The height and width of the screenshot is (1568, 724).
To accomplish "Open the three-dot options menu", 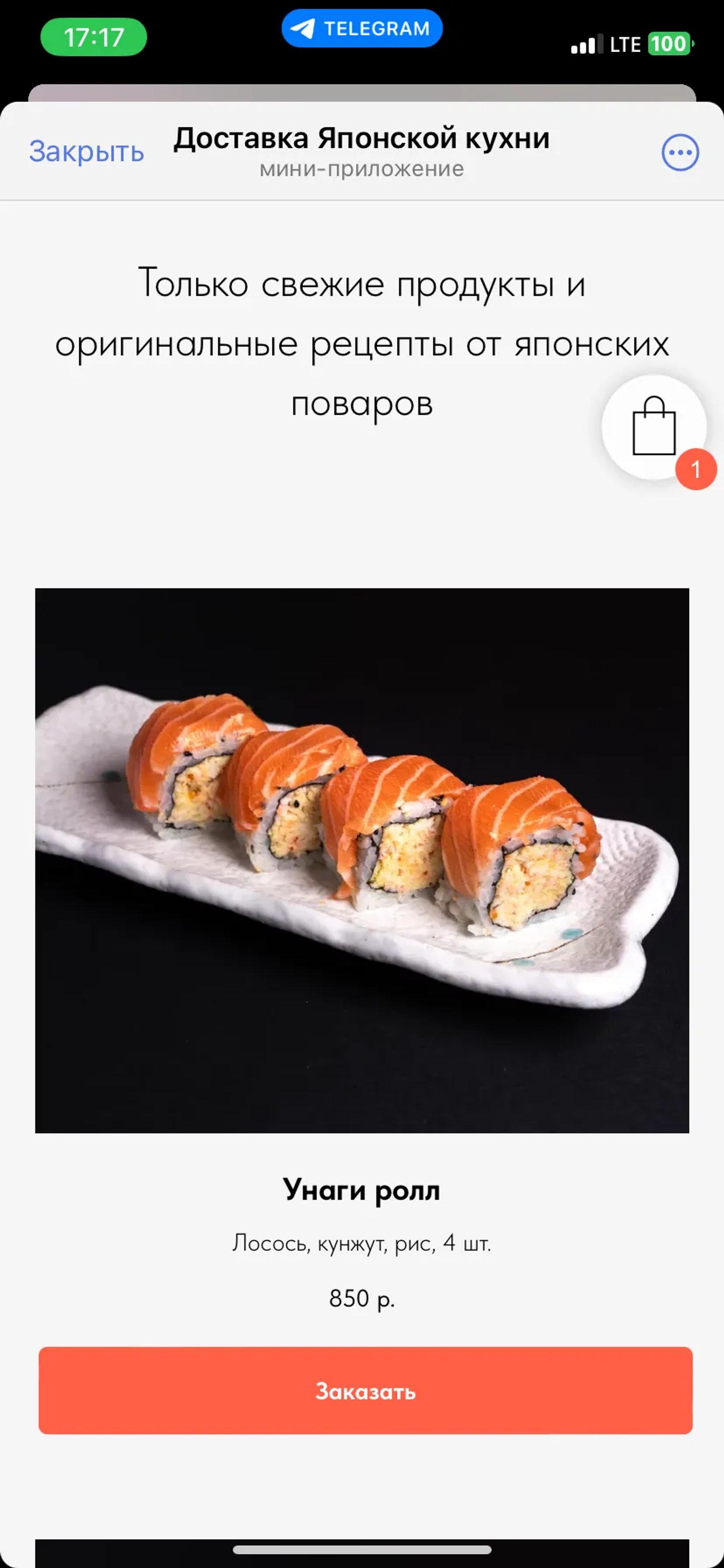I will [680, 152].
